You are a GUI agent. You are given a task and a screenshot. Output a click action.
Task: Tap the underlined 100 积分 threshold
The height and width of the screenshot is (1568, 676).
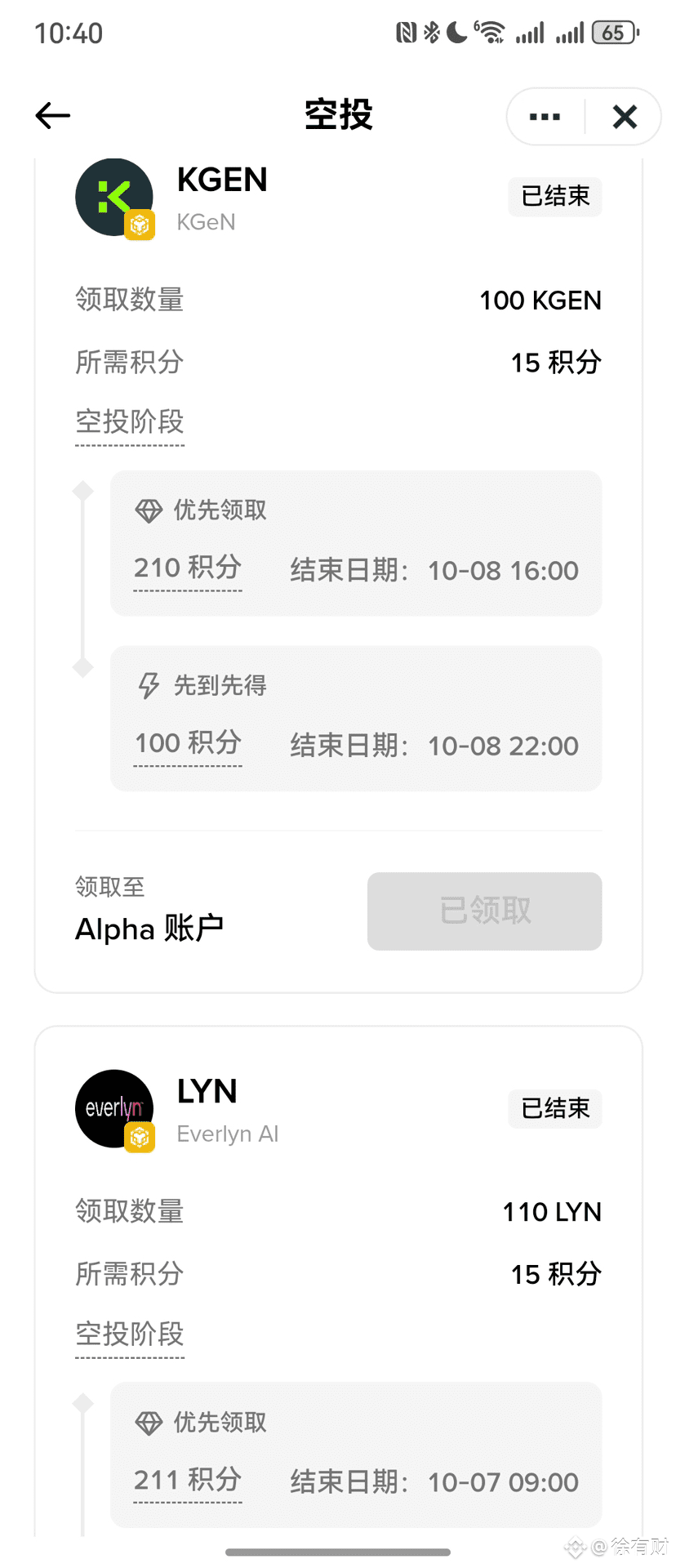(188, 743)
